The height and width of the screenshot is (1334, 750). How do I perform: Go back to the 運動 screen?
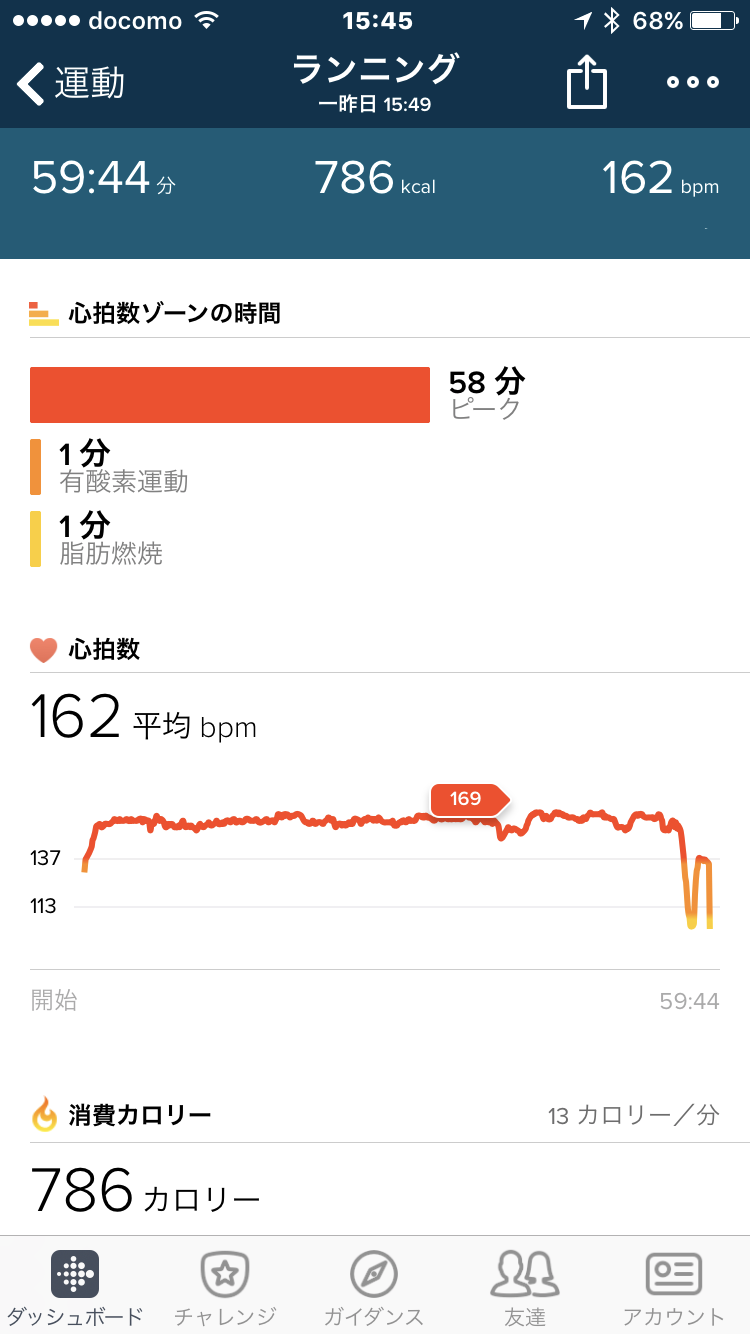click(x=70, y=84)
